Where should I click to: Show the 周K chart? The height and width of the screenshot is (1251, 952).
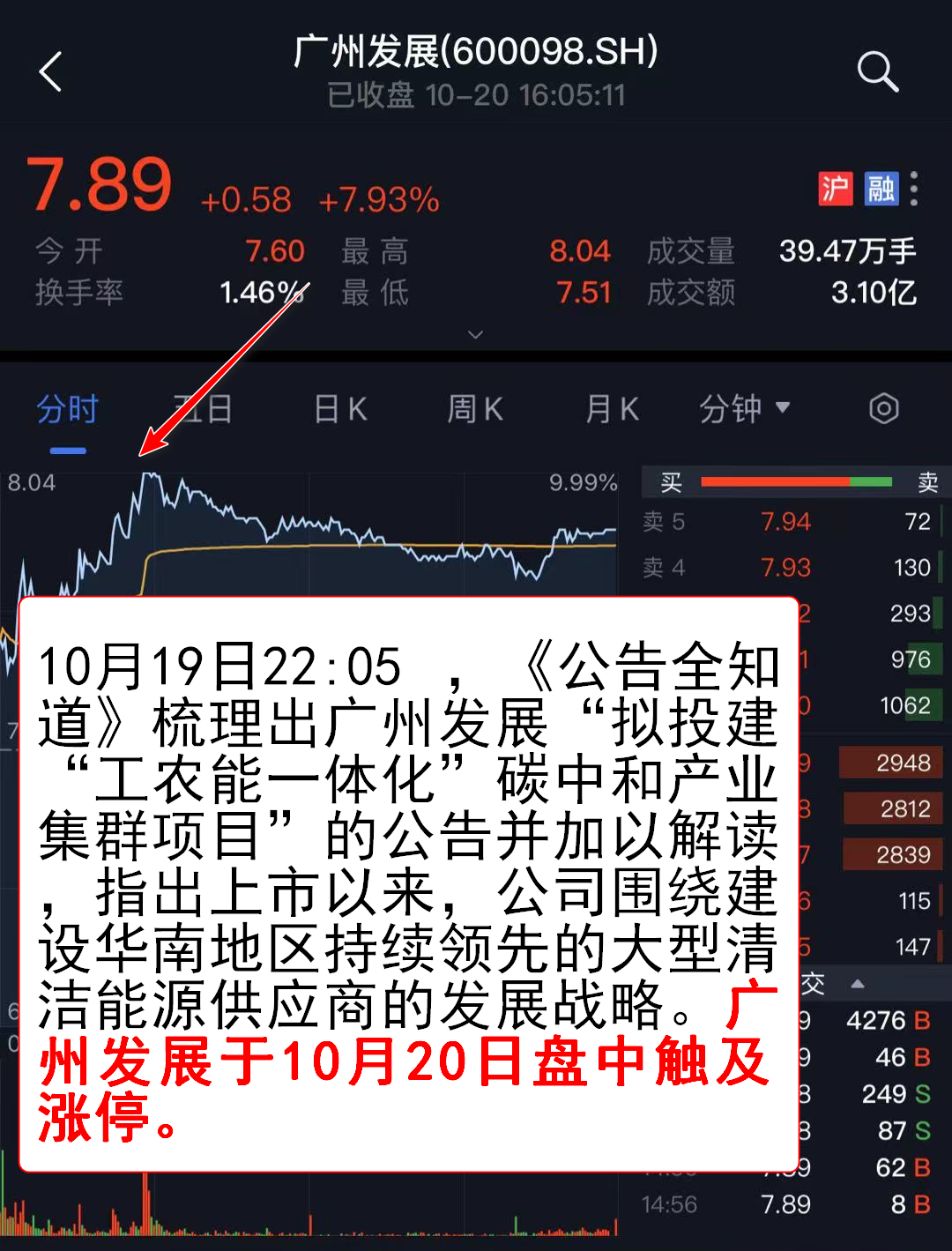474,410
